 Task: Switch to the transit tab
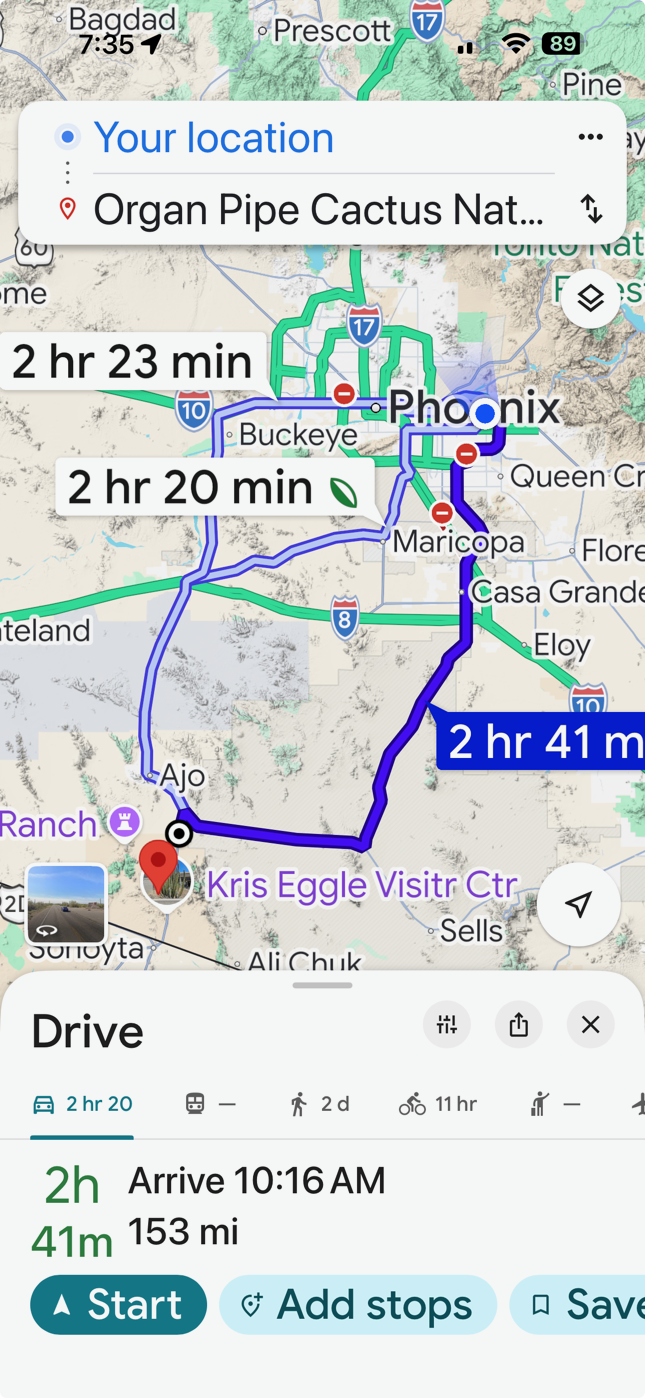pos(211,1104)
